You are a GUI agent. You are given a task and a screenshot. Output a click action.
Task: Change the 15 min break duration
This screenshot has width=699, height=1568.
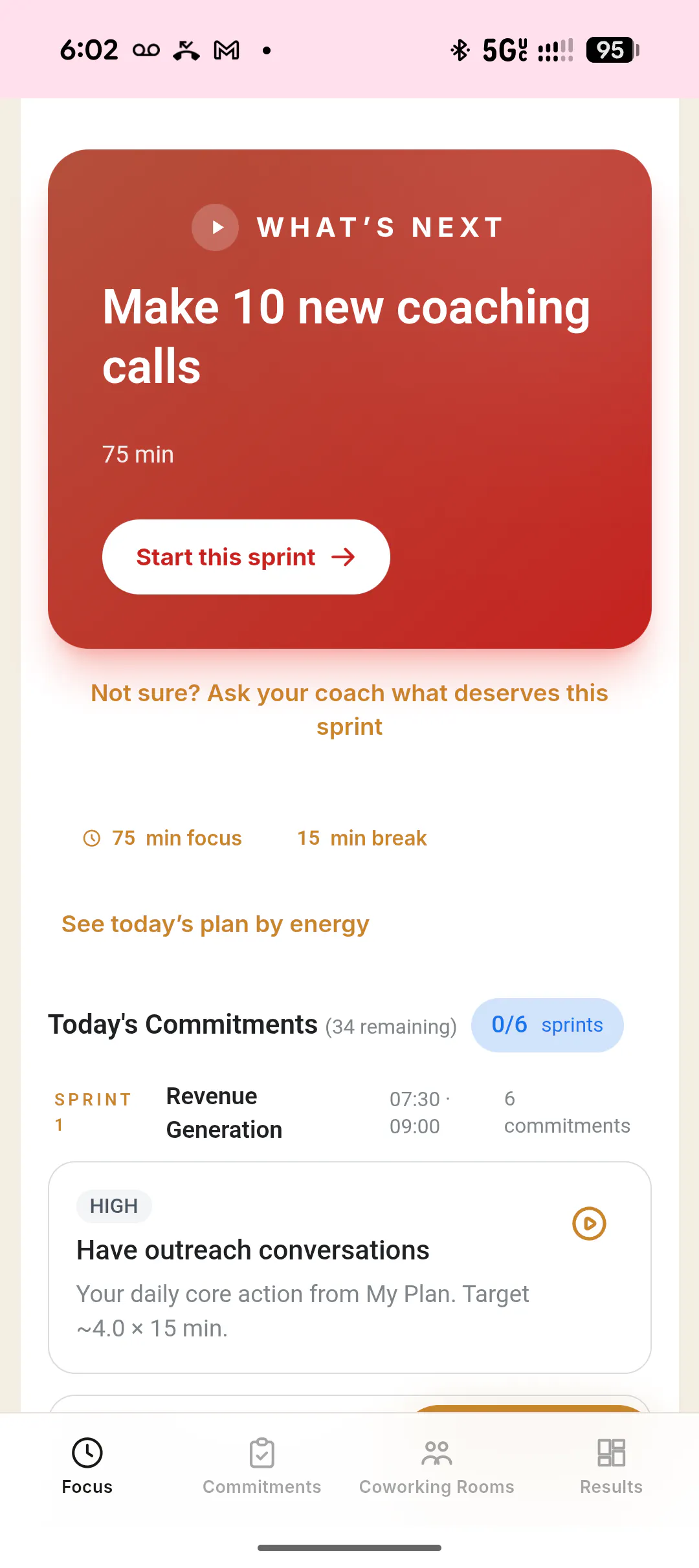click(362, 838)
